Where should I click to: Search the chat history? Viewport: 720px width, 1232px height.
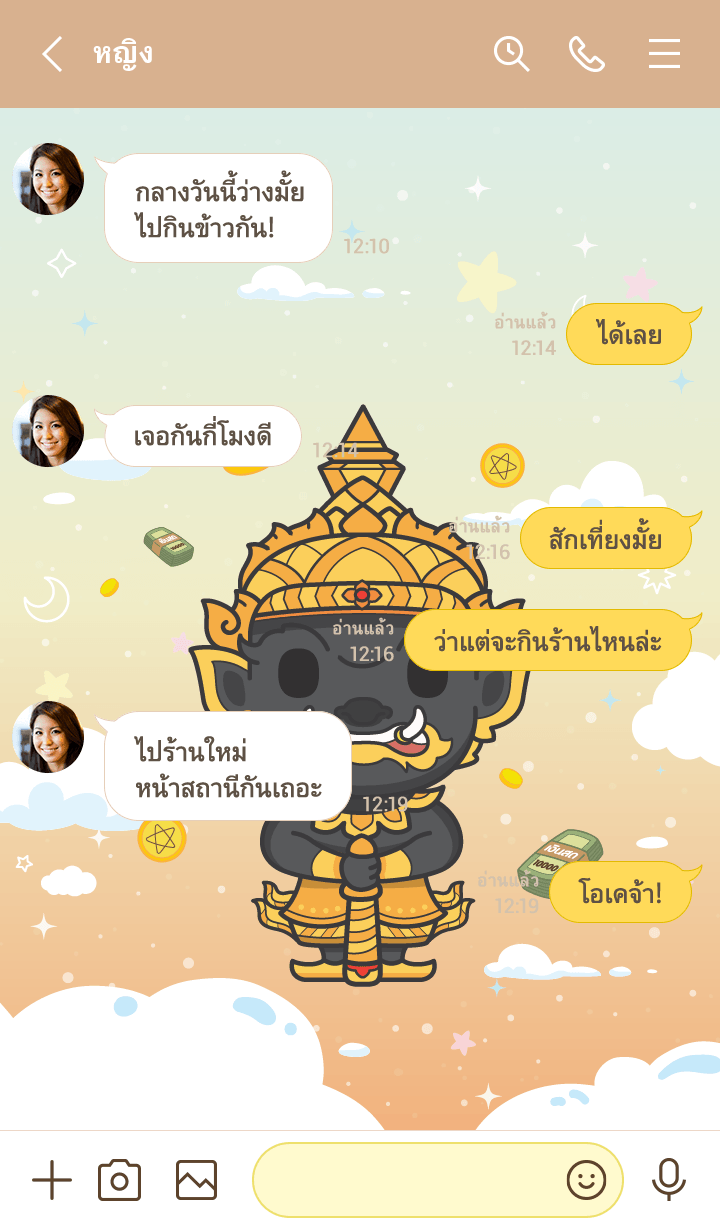point(511,54)
